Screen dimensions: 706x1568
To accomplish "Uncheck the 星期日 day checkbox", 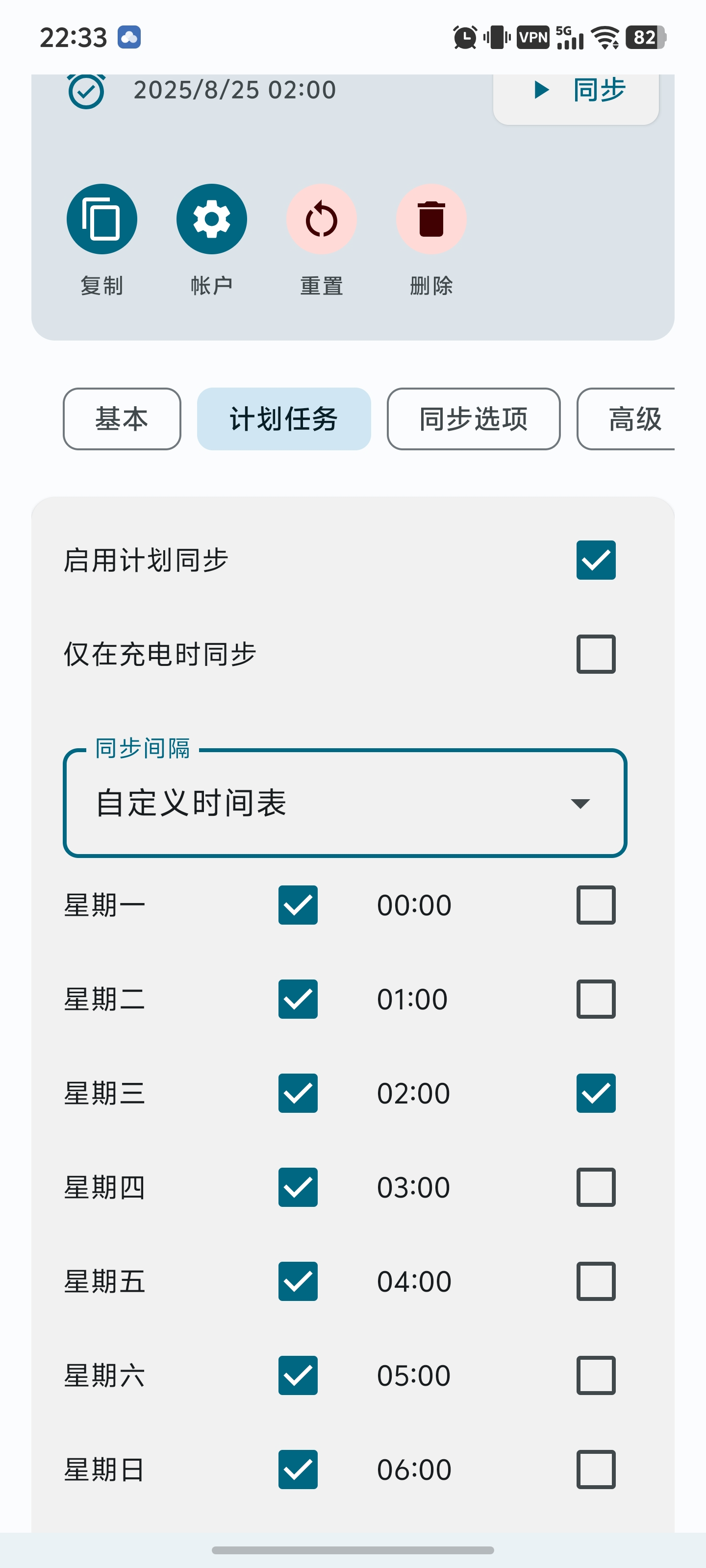I will click(x=298, y=1470).
